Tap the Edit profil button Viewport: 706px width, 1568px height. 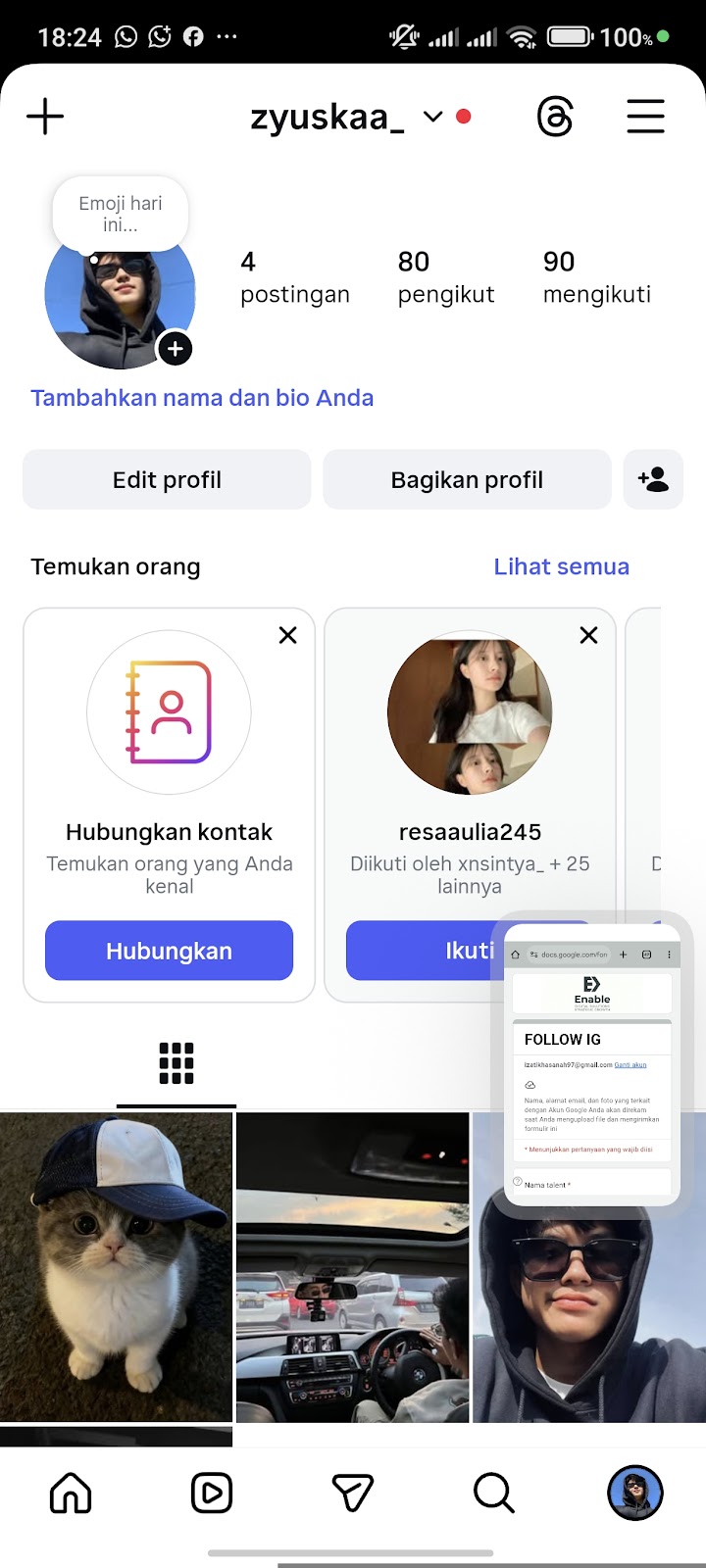[x=167, y=480]
